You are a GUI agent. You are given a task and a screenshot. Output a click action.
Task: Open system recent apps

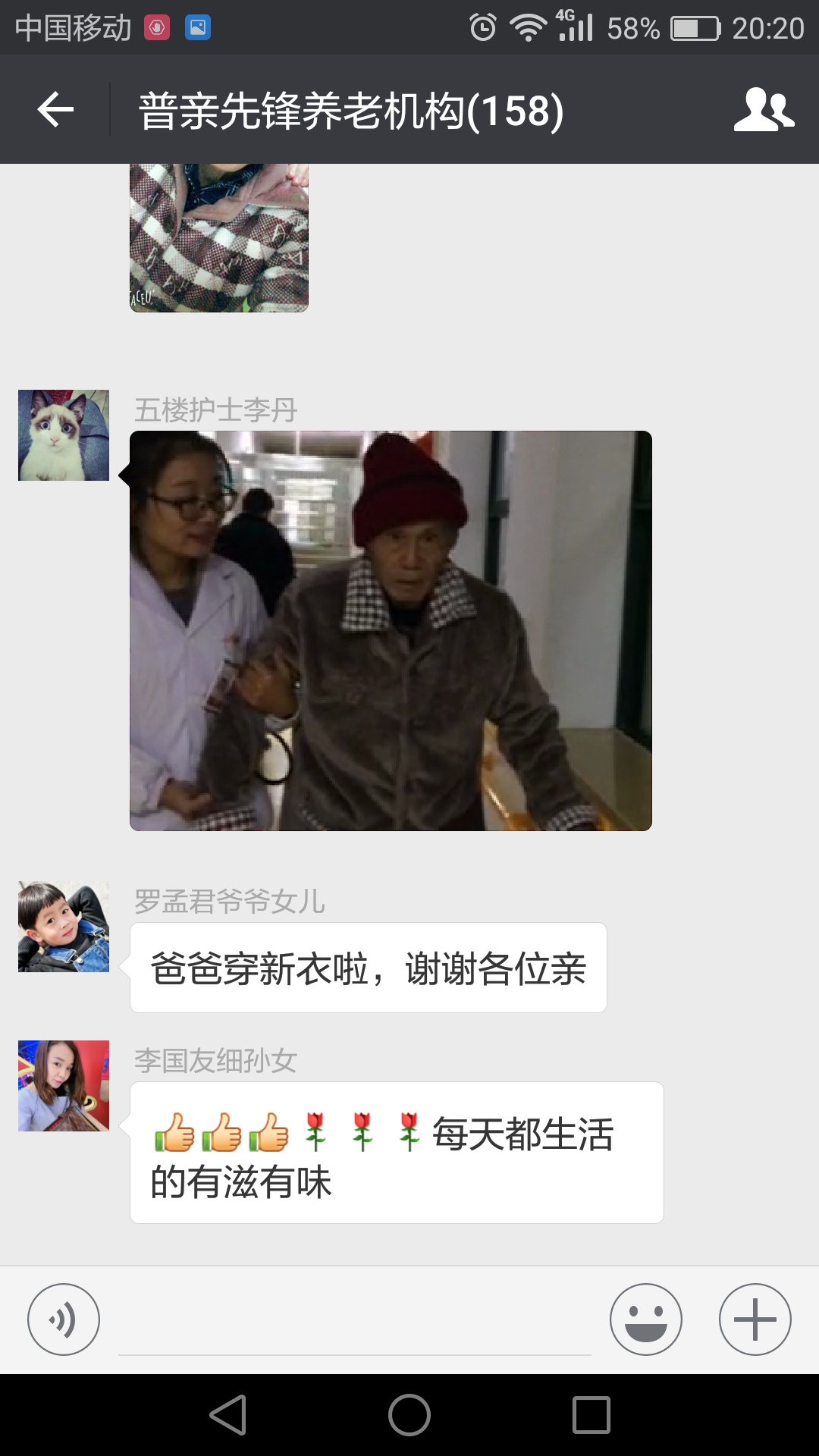pos(591,1415)
